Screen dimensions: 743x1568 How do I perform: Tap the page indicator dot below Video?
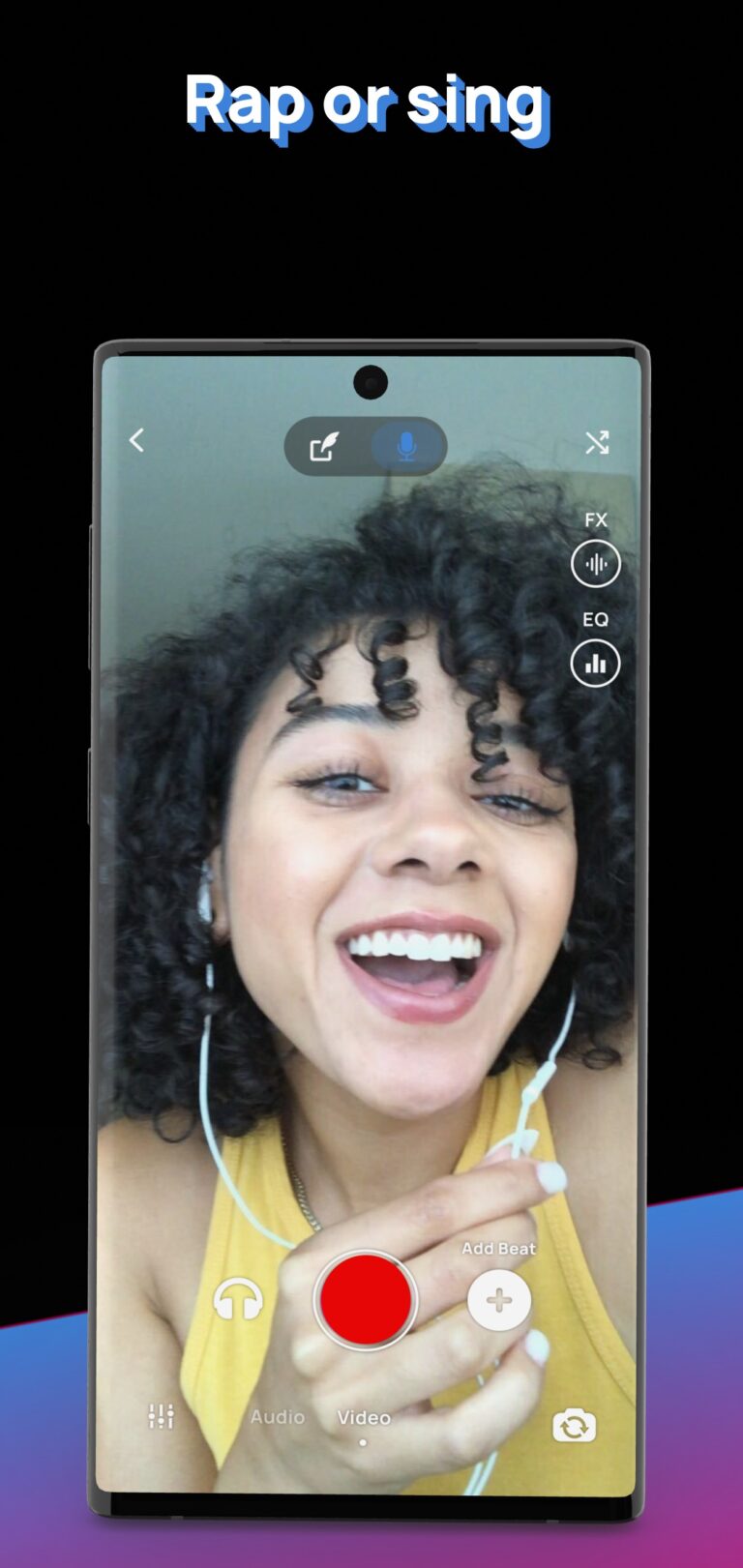point(363,1441)
